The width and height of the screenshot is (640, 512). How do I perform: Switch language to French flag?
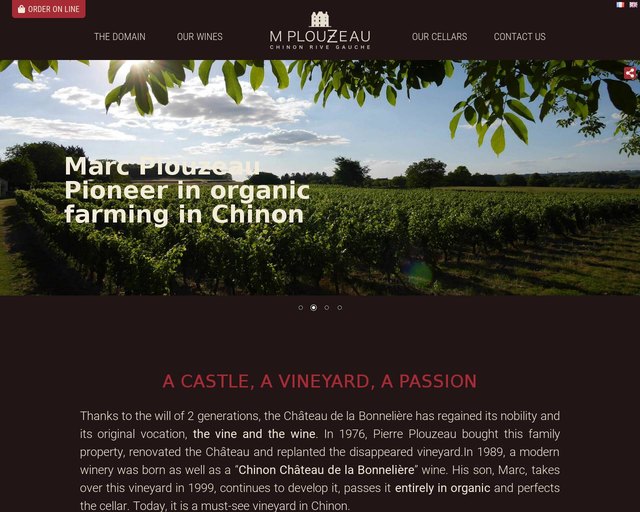click(620, 5)
